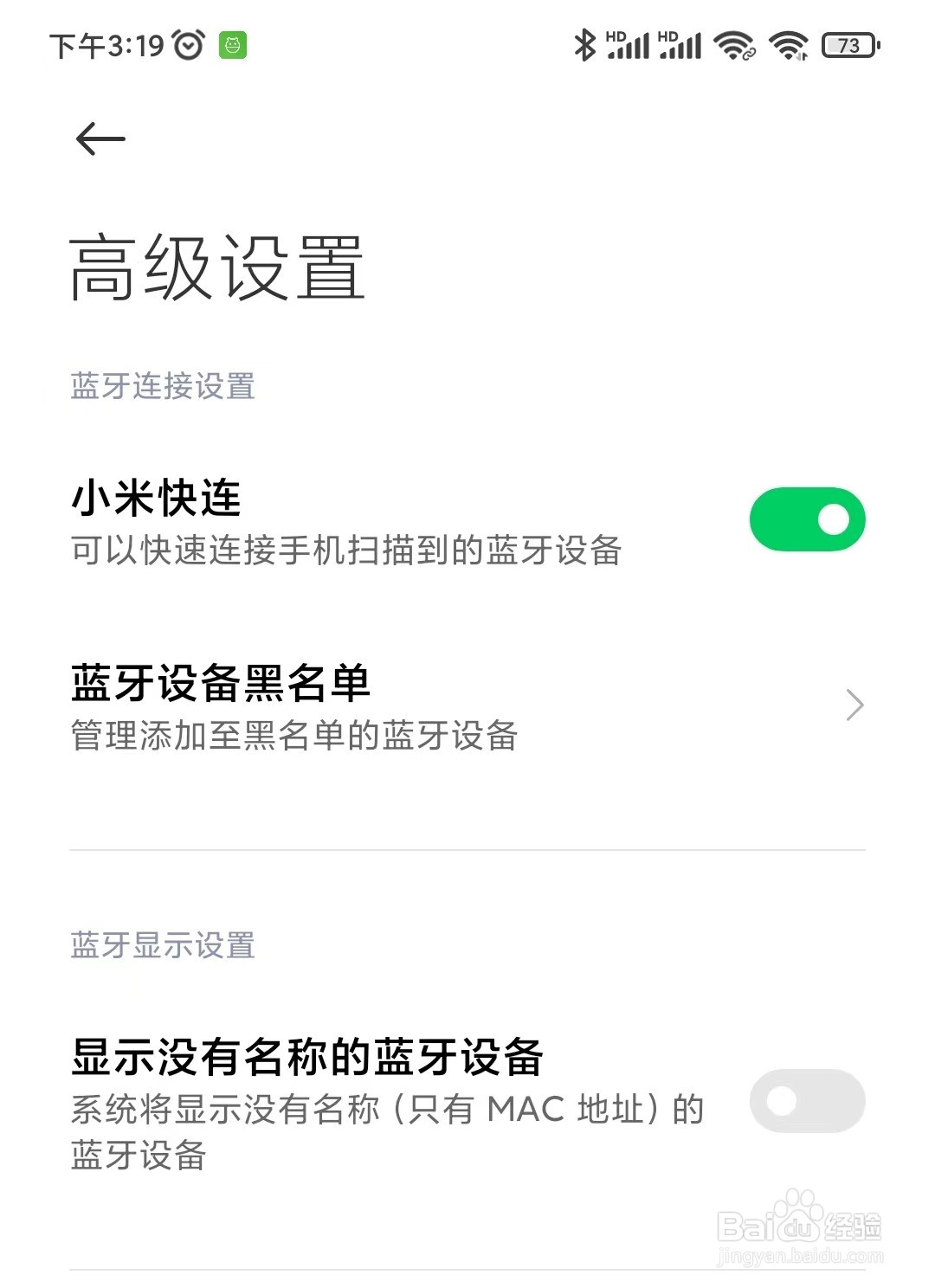This screenshot has height=1288, width=935.
Task: Tap the right-pointing chevron next to 蓝牙设备黑名单
Action: 855,704
